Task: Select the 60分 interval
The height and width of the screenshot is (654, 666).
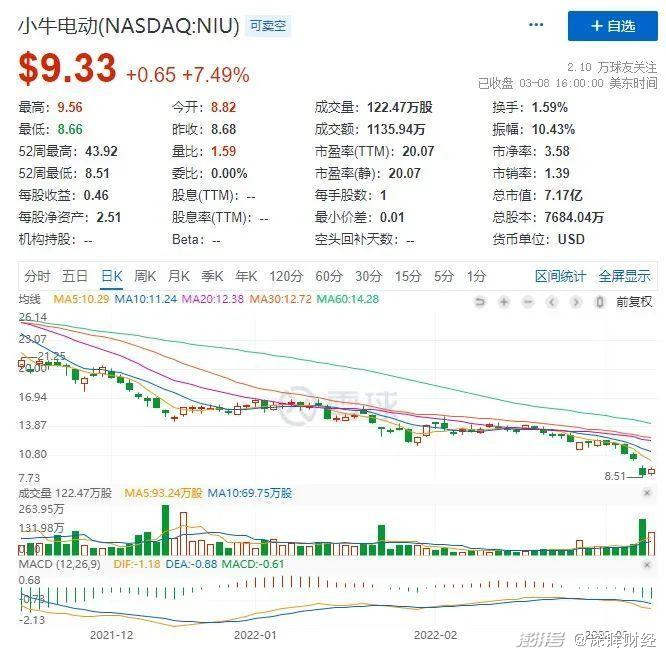Action: (329, 276)
